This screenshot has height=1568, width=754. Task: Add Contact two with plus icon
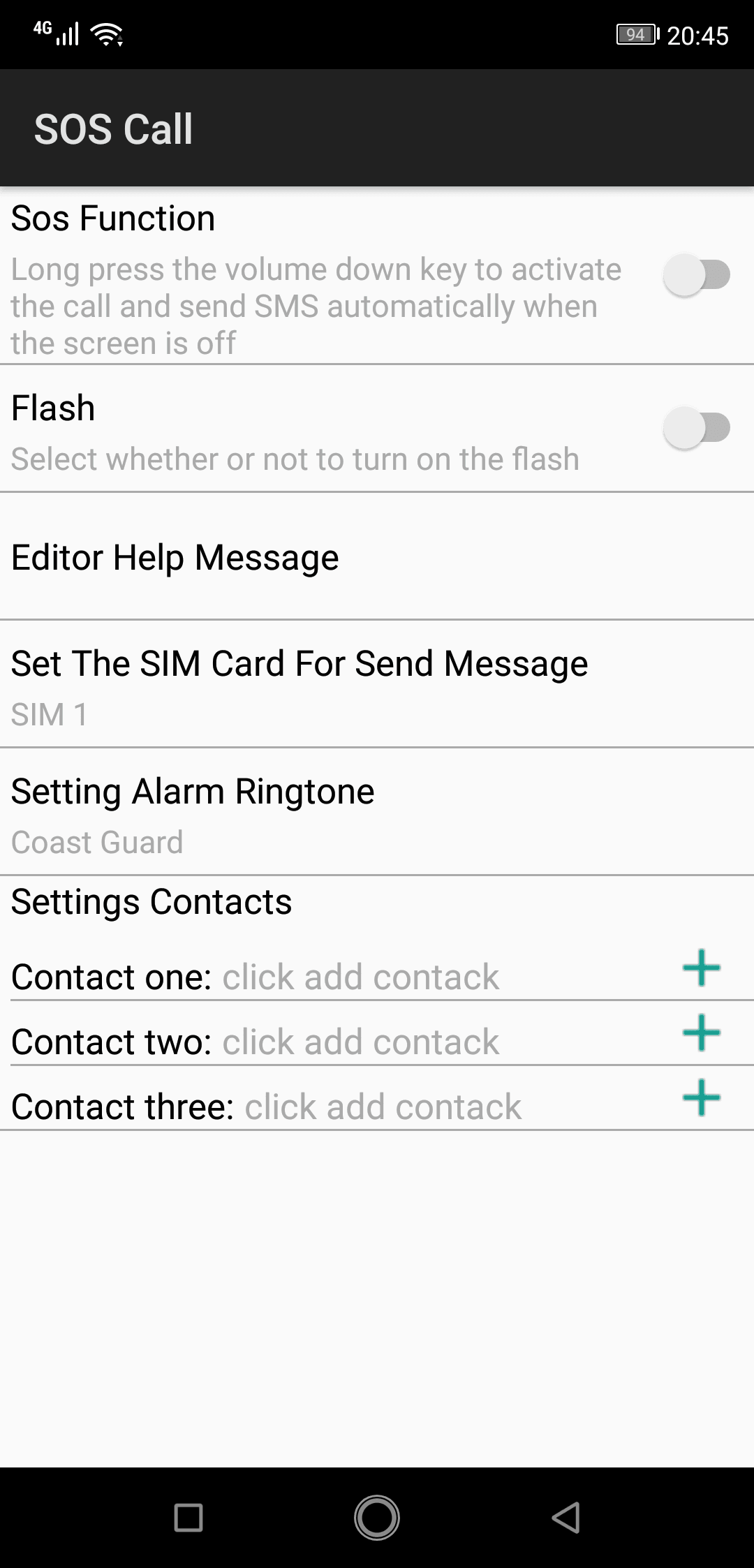(701, 1033)
